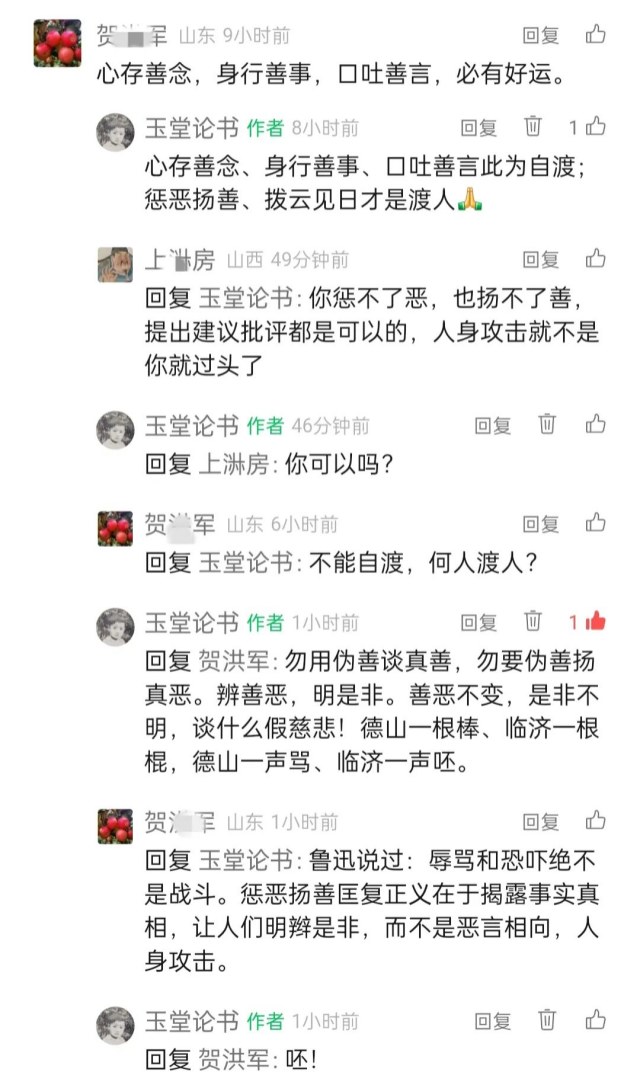This screenshot has height=1088, width=640.
Task: Like the comment starting "鲁迅说过"
Action: (x=596, y=821)
